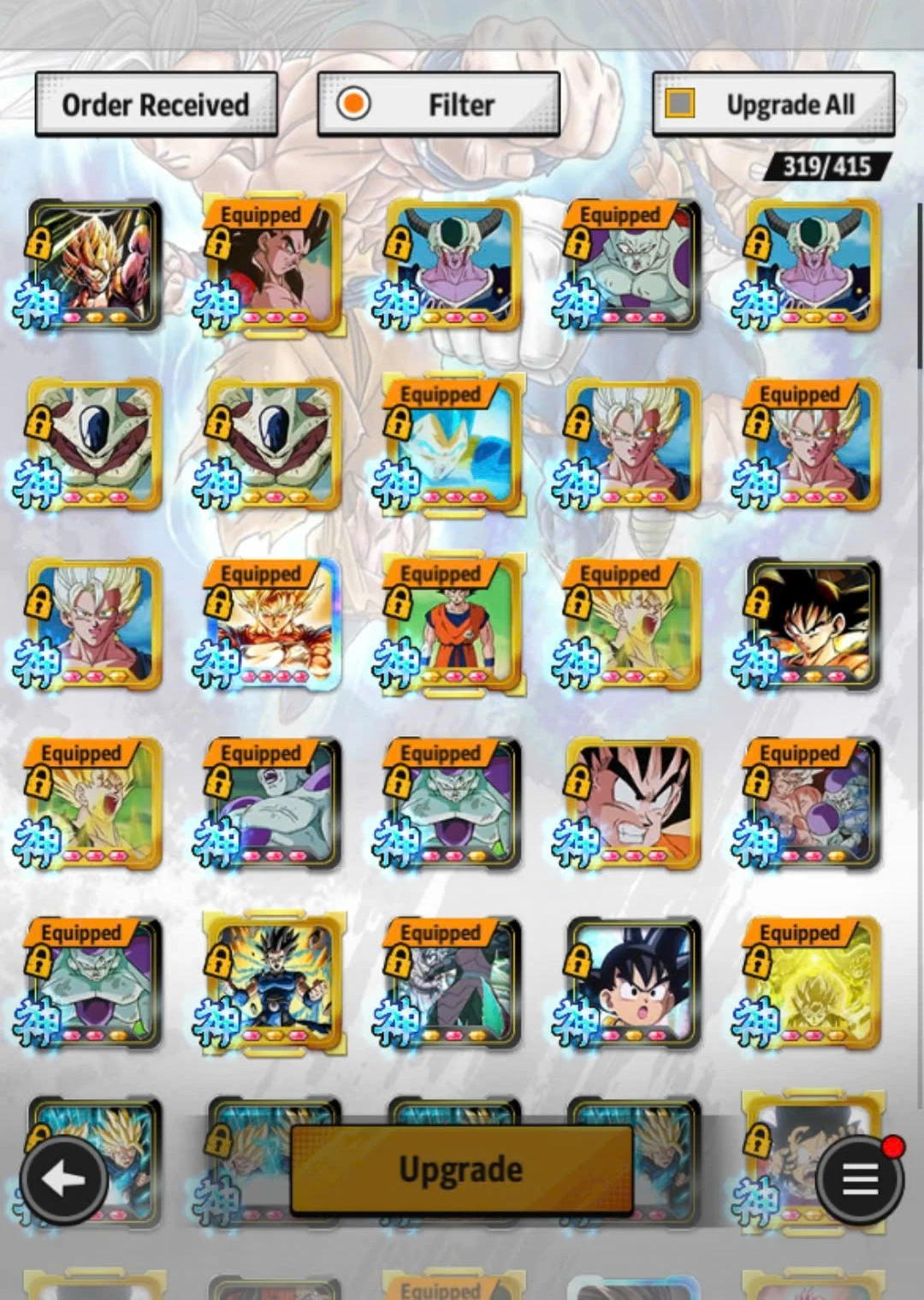Image resolution: width=924 pixels, height=1300 pixels.
Task: Go back using the arrow button
Action: (65, 1180)
